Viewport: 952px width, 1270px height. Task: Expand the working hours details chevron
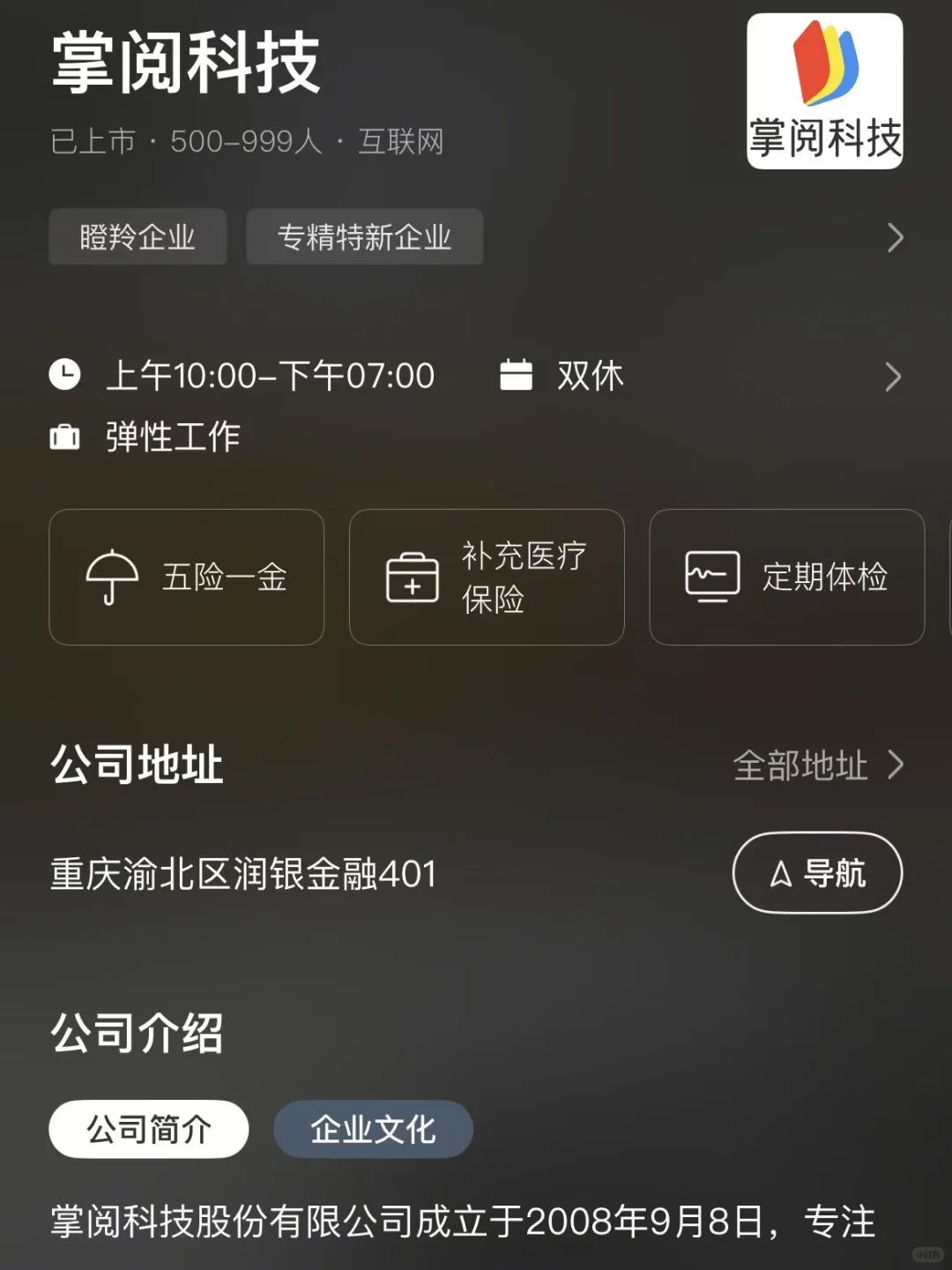(x=893, y=377)
